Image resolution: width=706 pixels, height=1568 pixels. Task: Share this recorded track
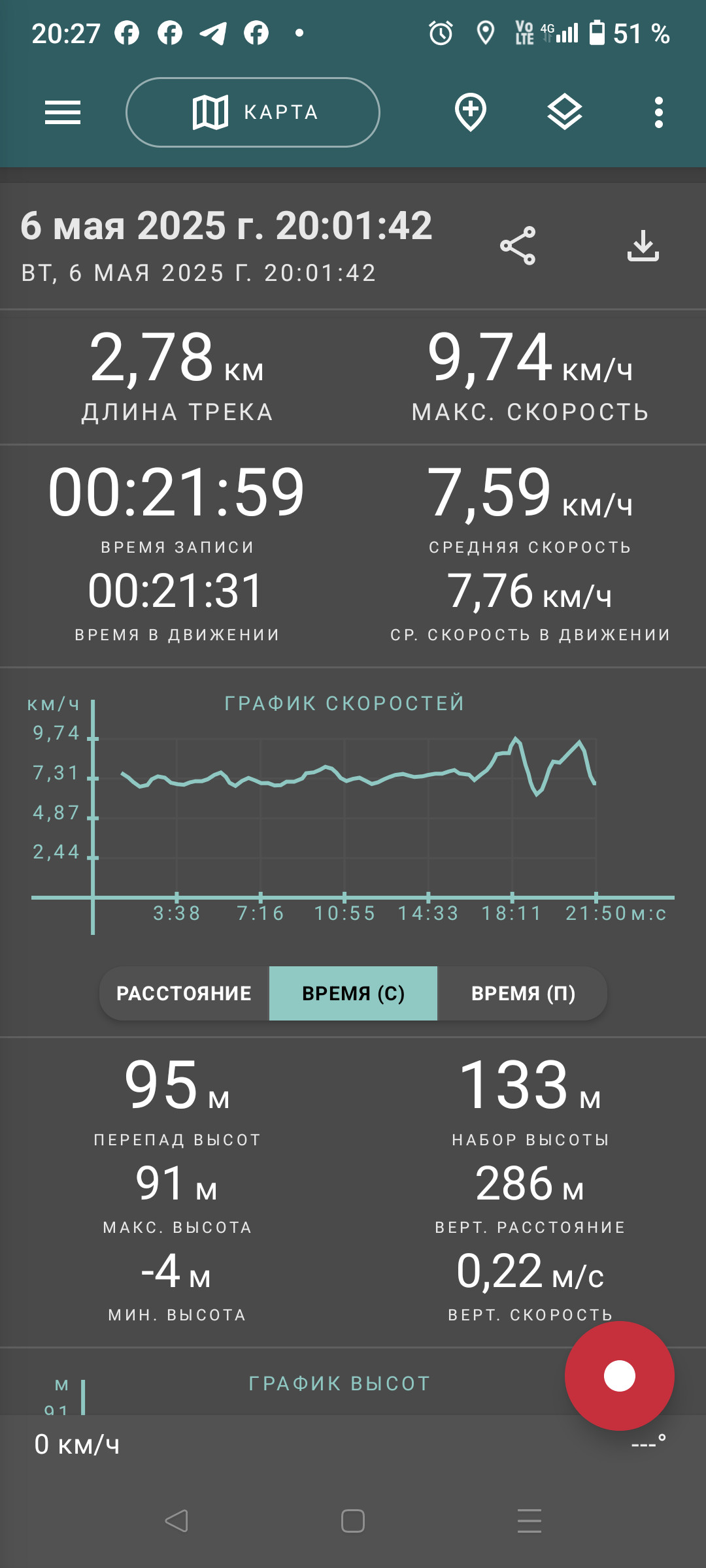tap(518, 246)
